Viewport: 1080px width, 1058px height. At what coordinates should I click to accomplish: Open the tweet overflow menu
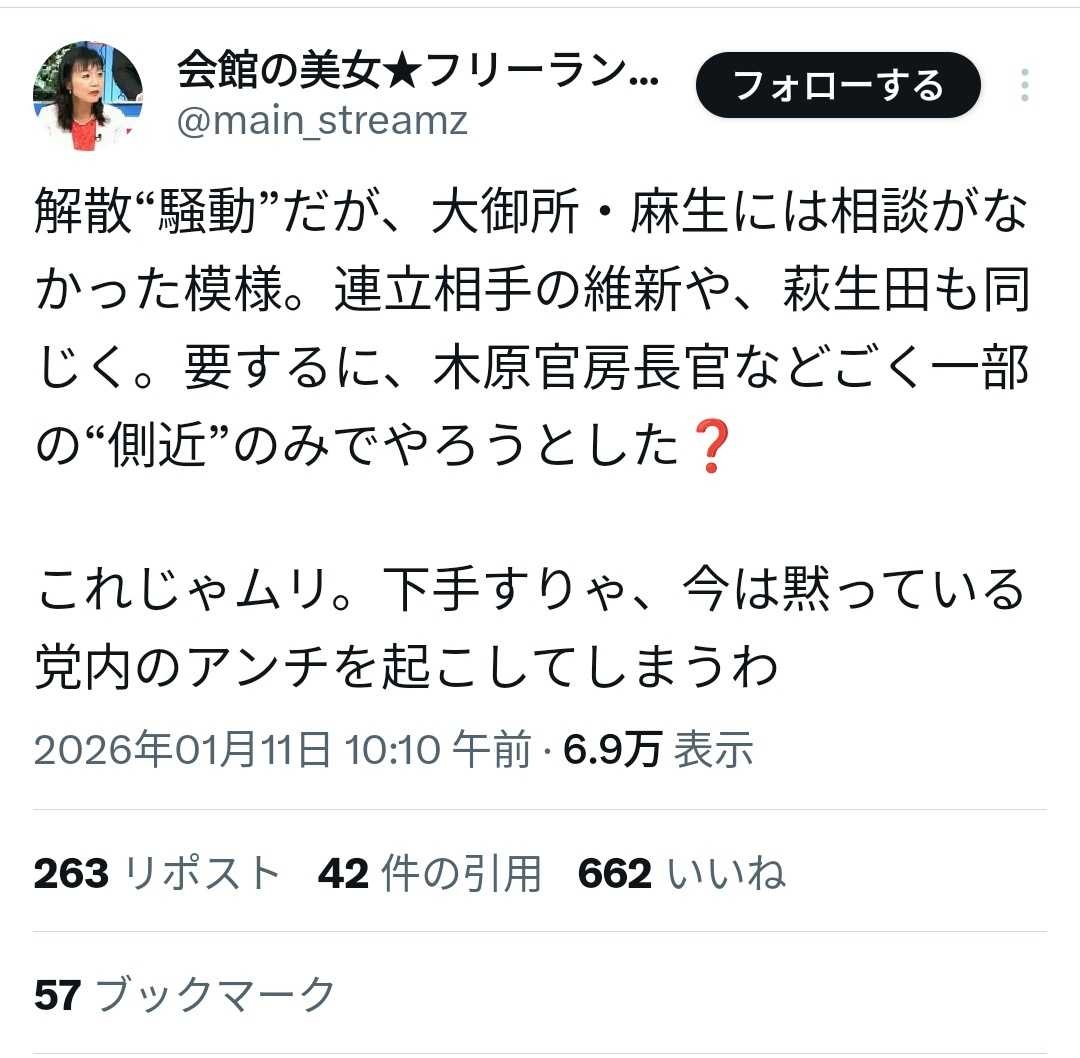1024,85
